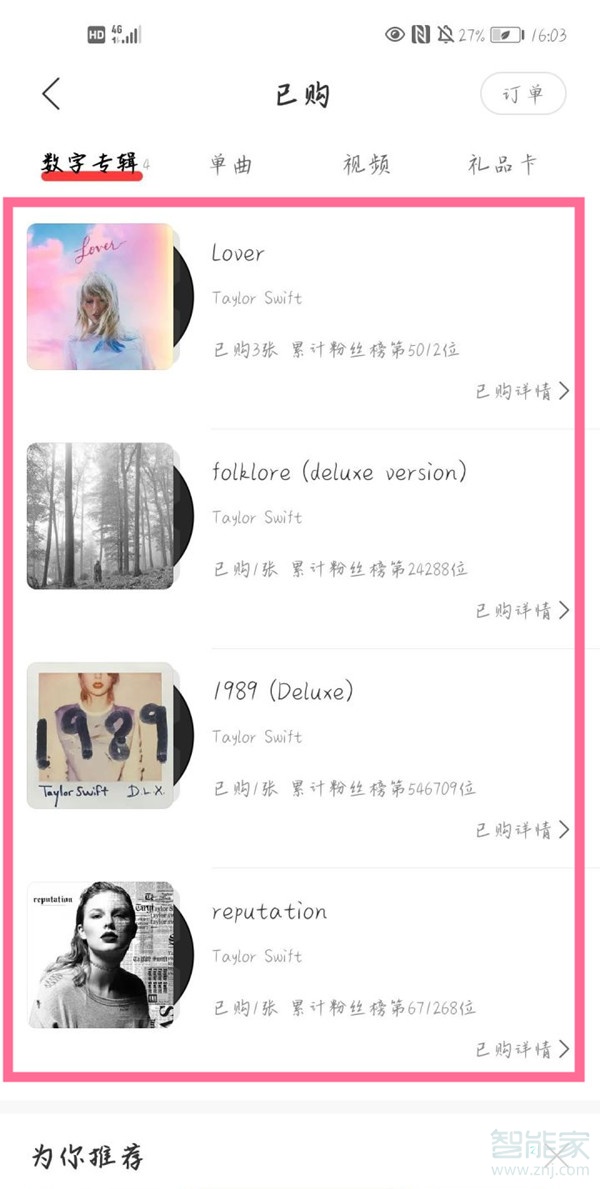This screenshot has width=600, height=1189.
Task: Open the 订单 orders button
Action: click(x=523, y=95)
